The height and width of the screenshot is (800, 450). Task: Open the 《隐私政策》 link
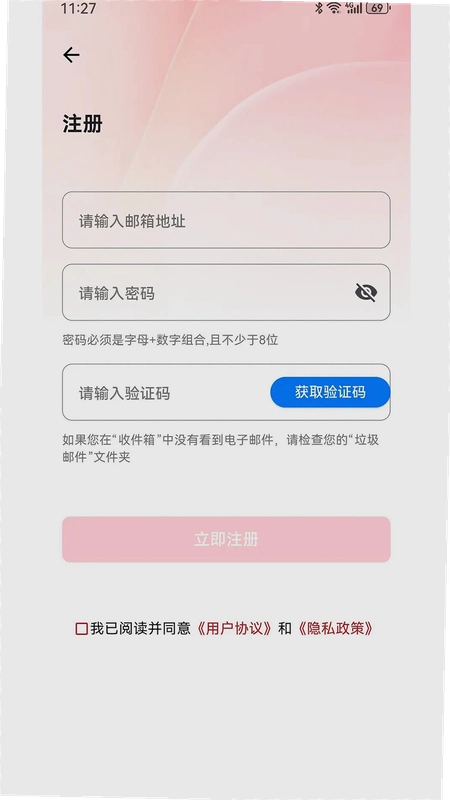(x=335, y=629)
